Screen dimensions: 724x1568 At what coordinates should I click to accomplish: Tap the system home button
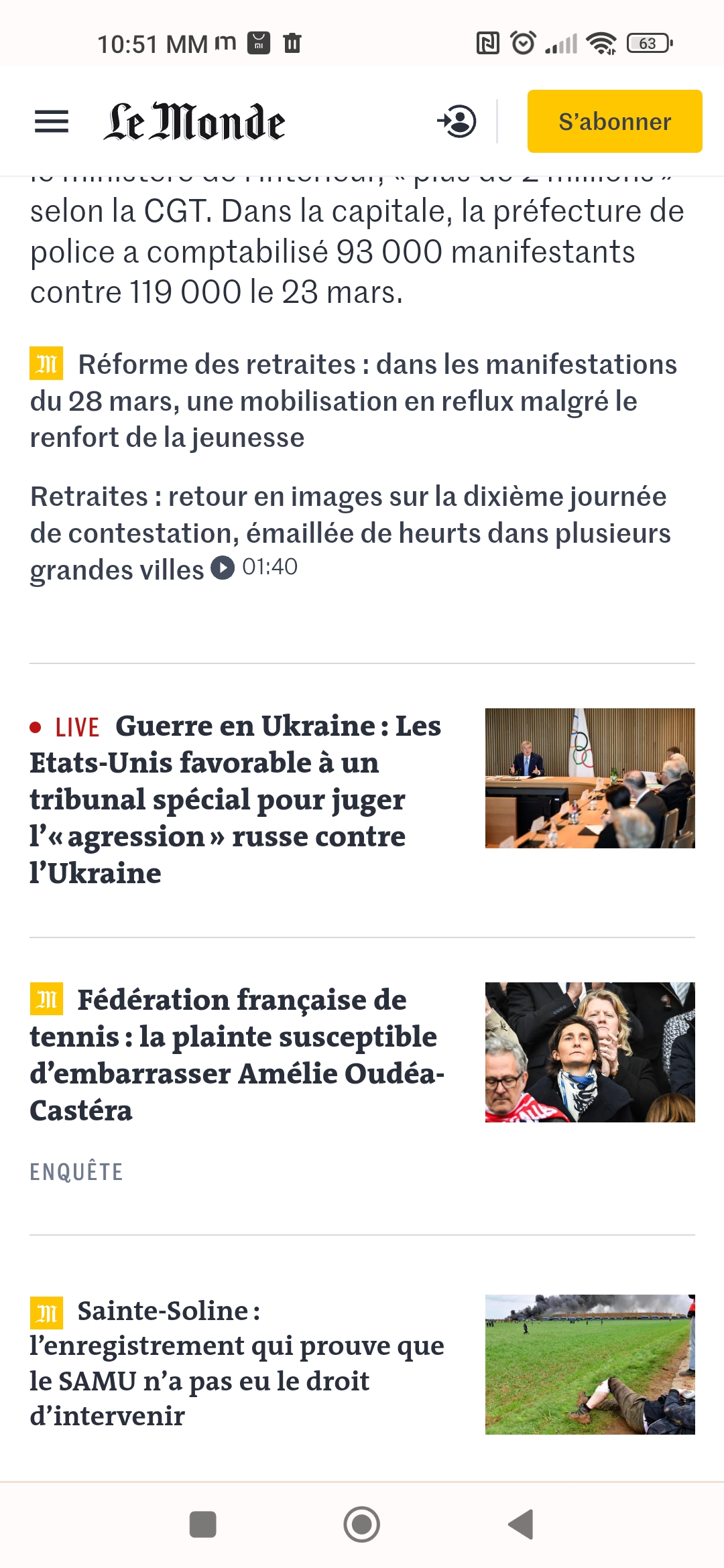[362, 1524]
